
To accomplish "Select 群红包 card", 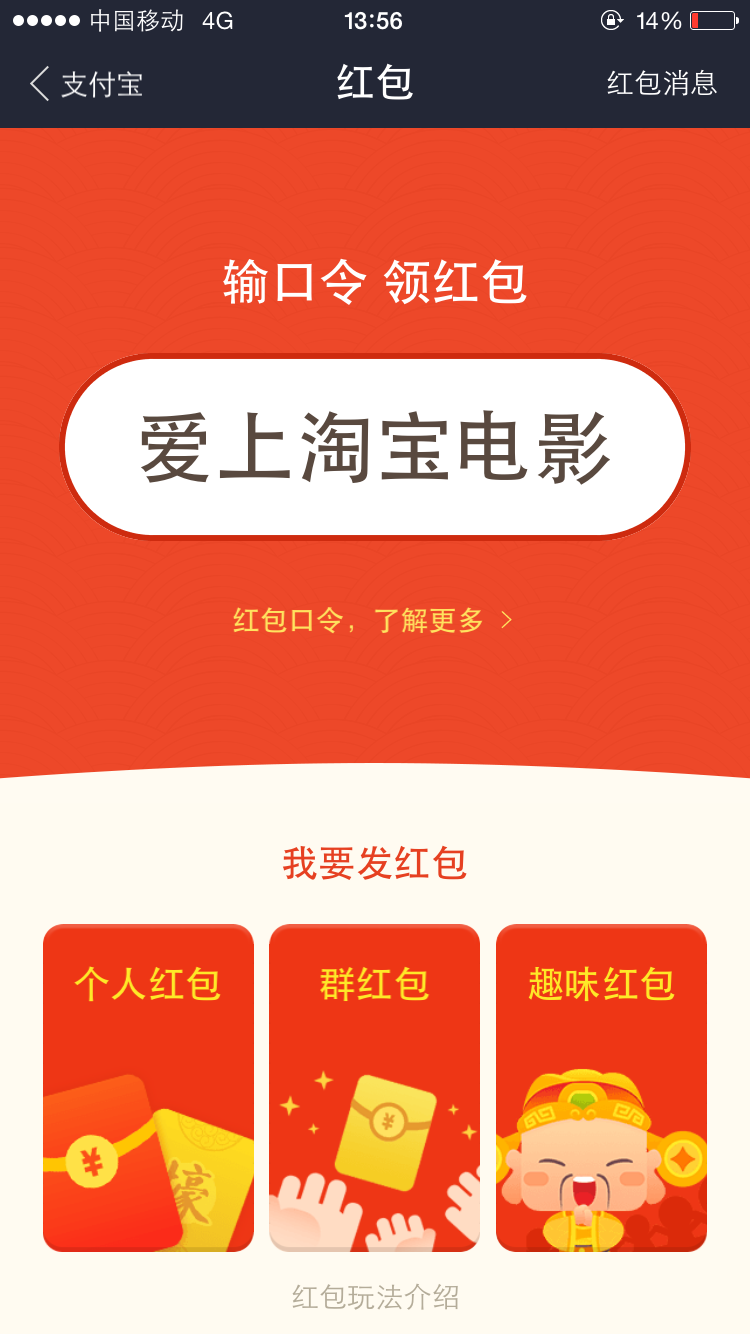I will (374, 1087).
